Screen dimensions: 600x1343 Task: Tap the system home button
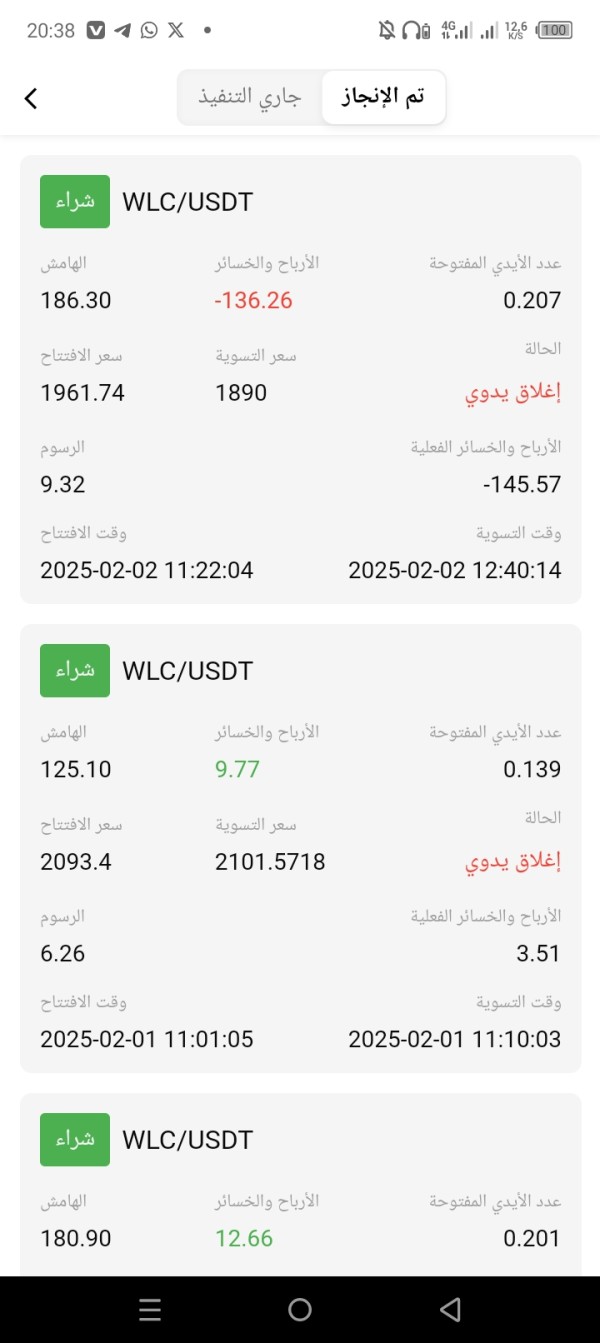coord(299,1309)
